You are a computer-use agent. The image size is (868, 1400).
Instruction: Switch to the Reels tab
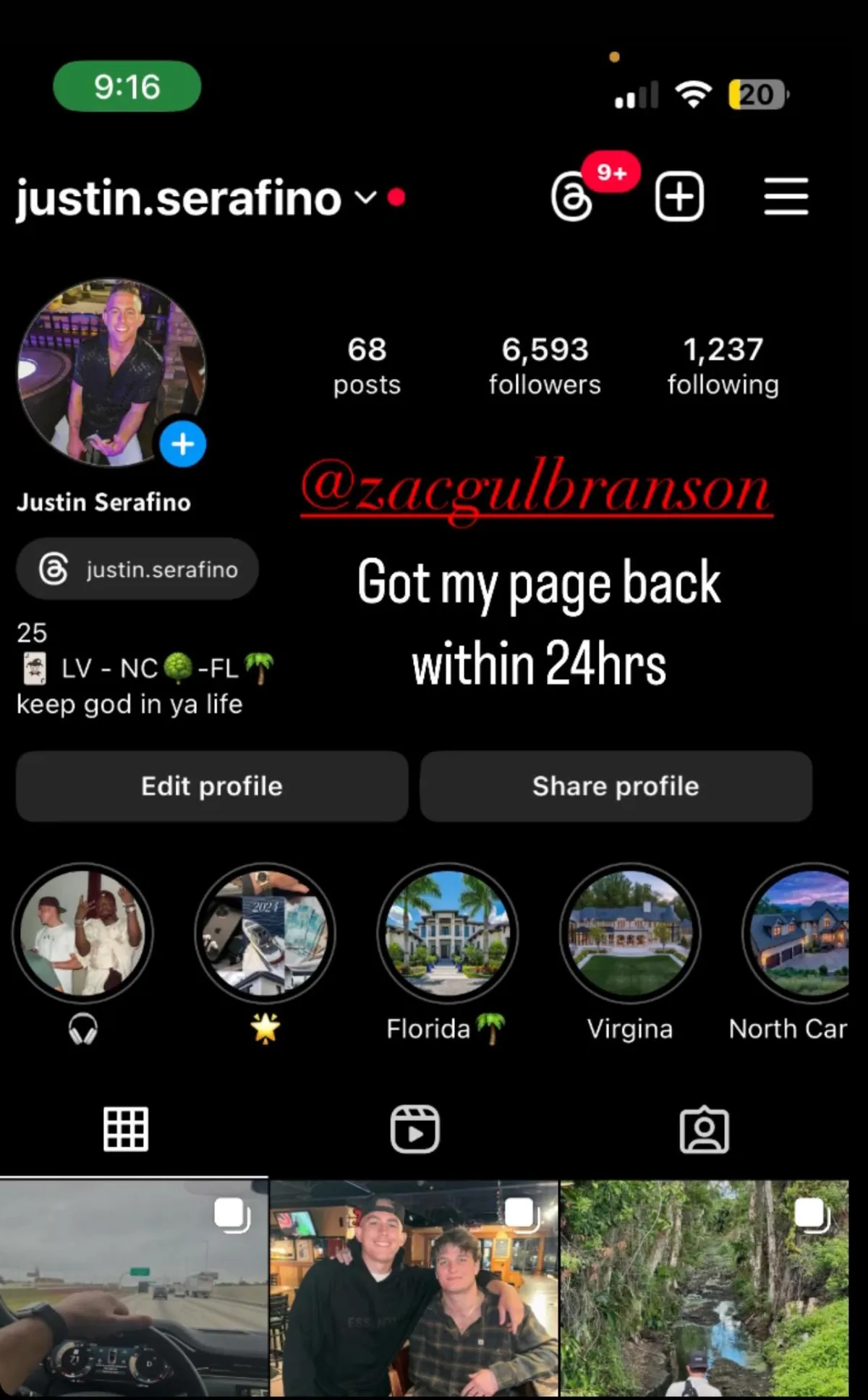[414, 1129]
